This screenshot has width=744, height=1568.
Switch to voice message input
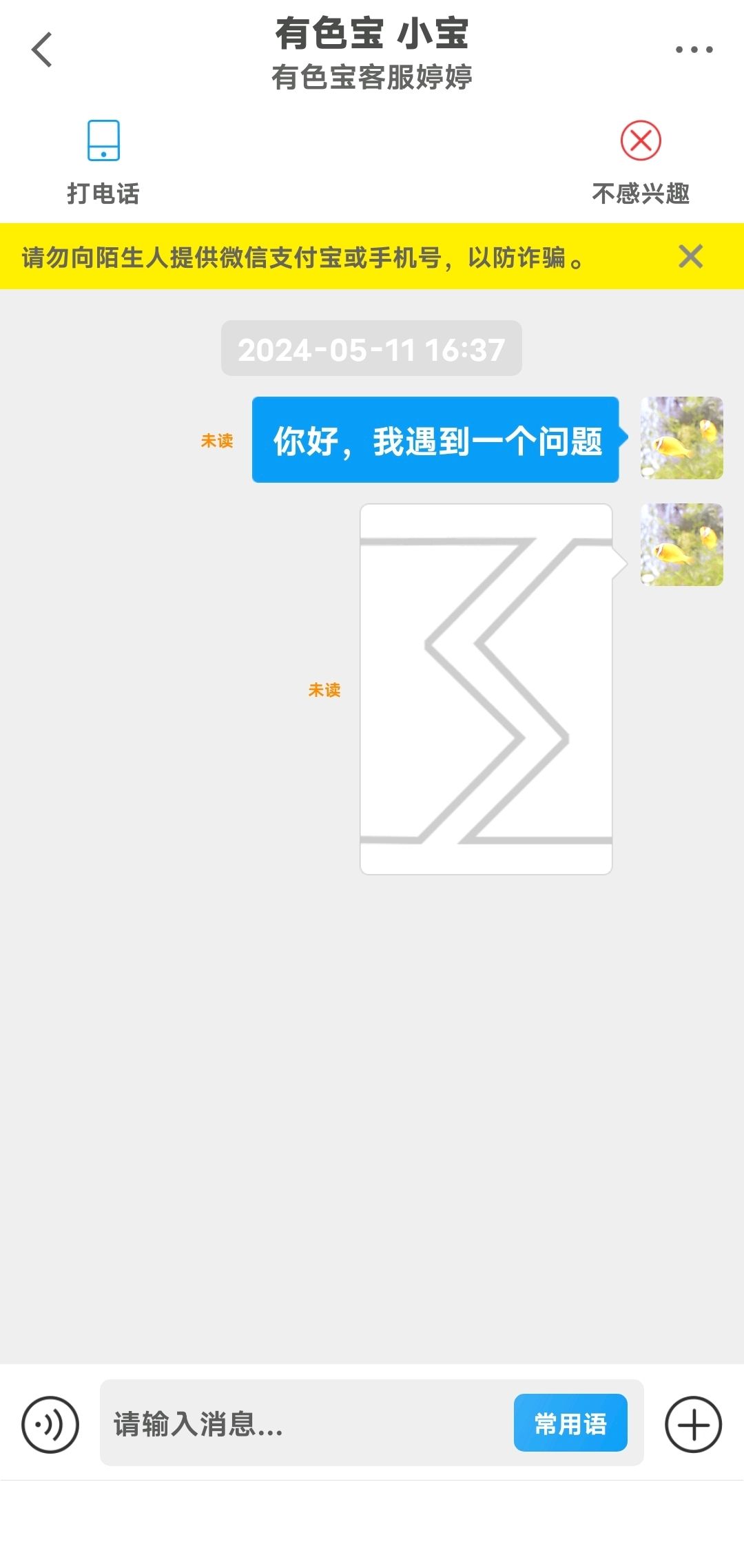pos(50,1424)
